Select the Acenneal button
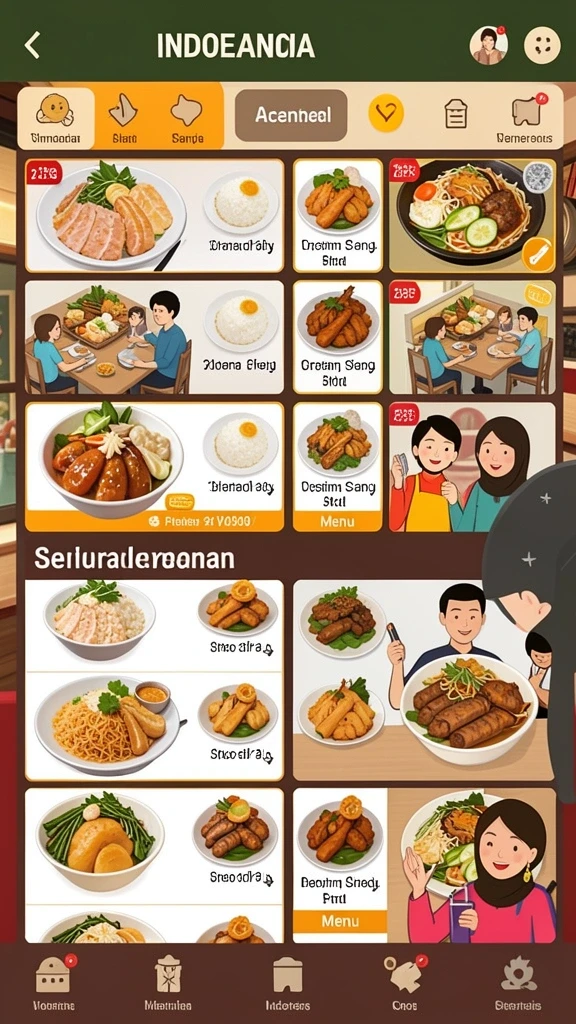576x1024 pixels. 291,116
